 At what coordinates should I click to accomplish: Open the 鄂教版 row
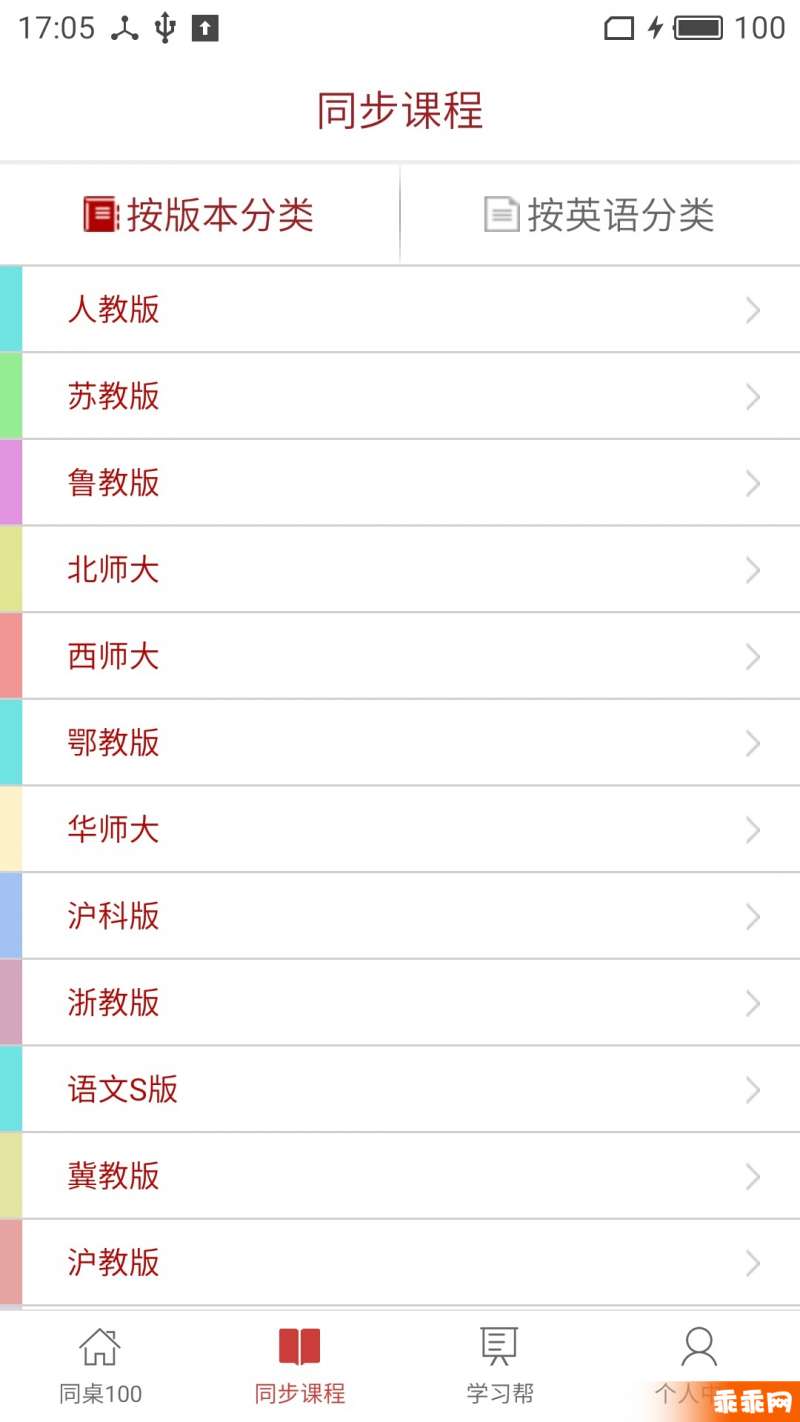coord(400,743)
